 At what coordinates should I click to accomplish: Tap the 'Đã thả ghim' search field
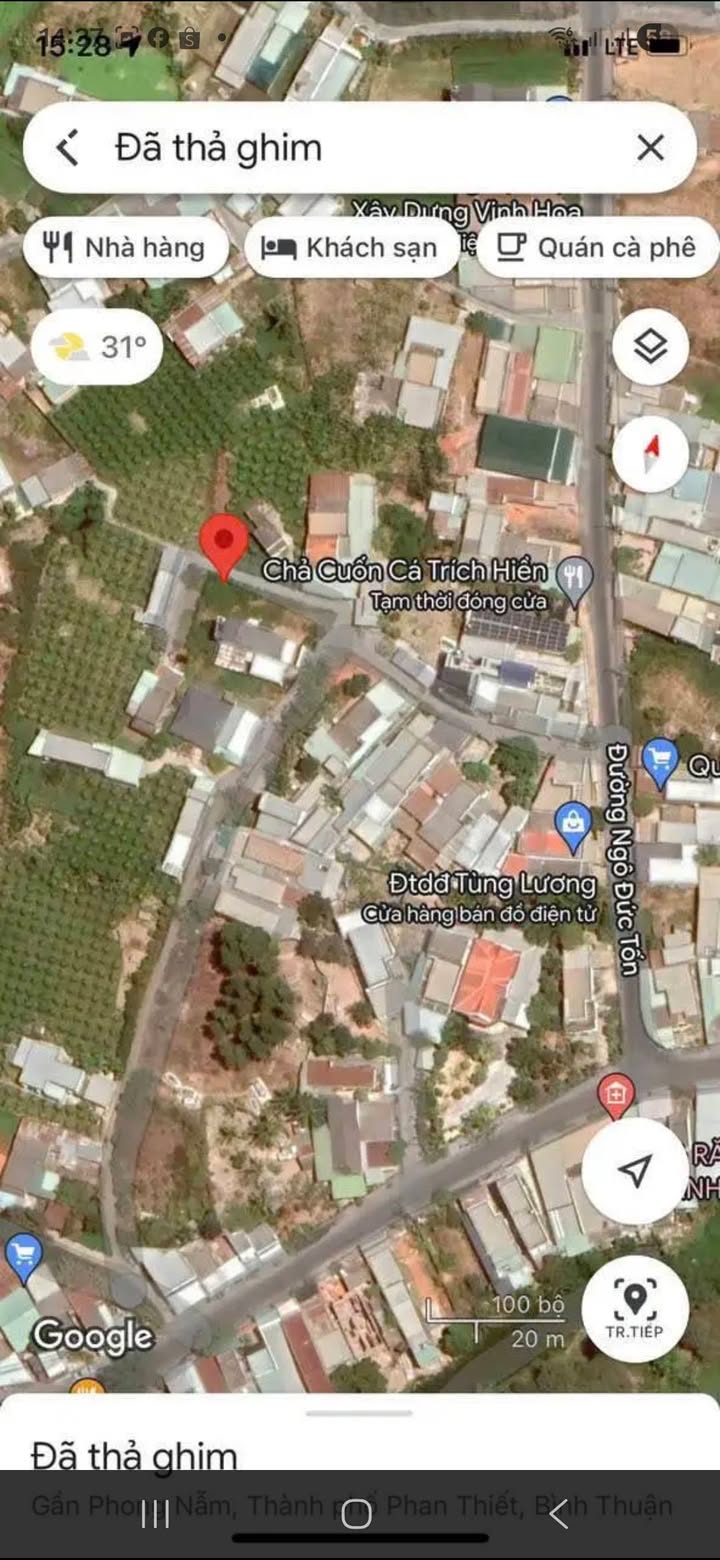click(360, 148)
